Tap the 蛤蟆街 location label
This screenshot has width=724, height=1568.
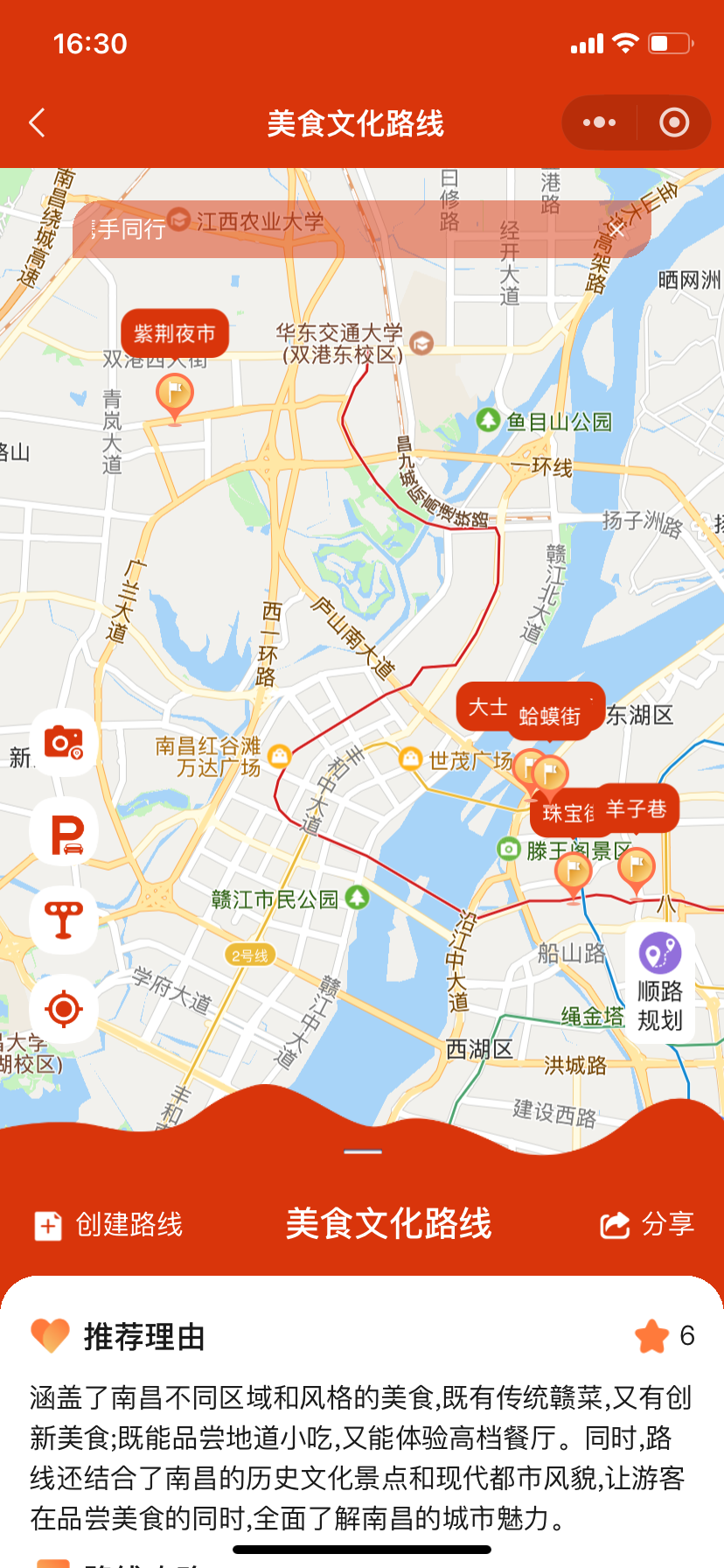point(549,717)
